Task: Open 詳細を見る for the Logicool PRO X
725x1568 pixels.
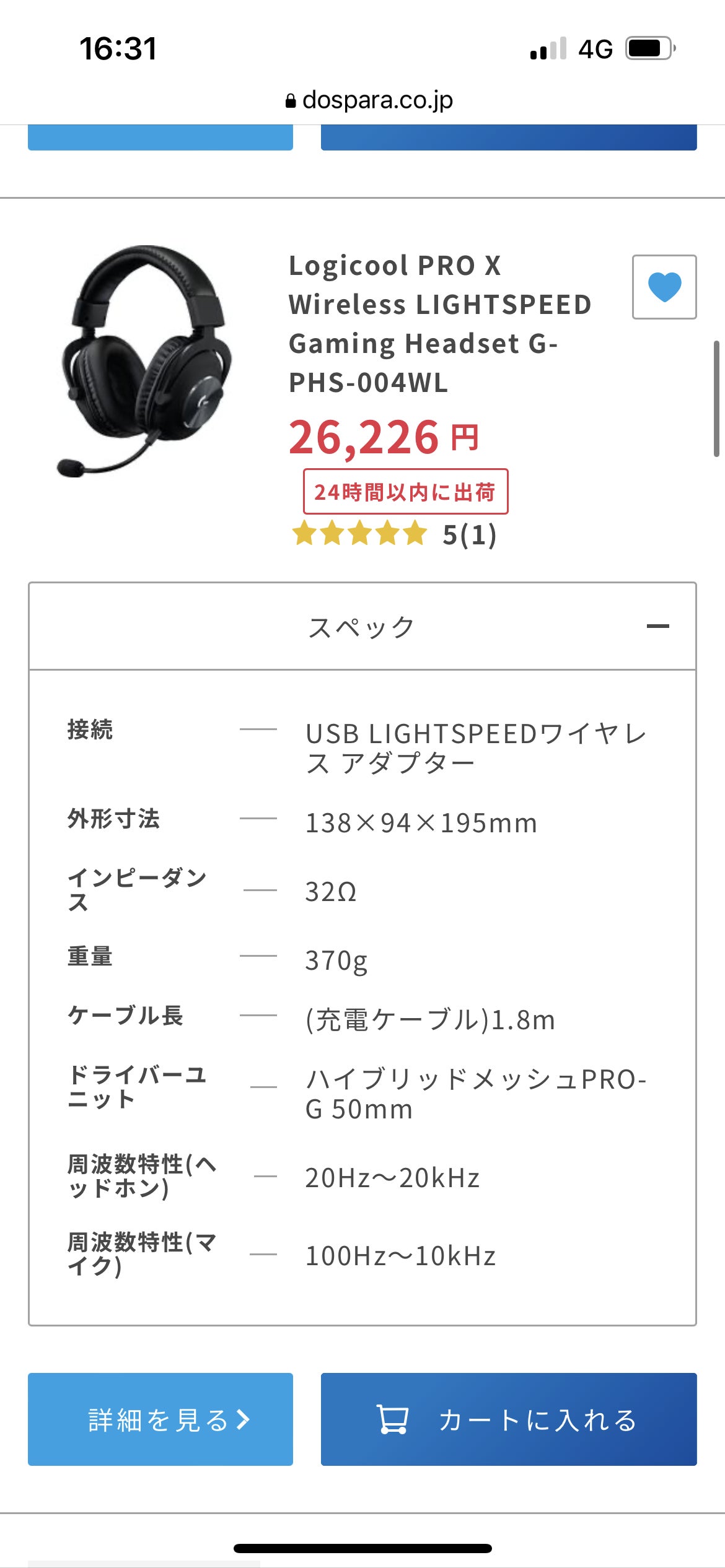Action: point(160,1419)
